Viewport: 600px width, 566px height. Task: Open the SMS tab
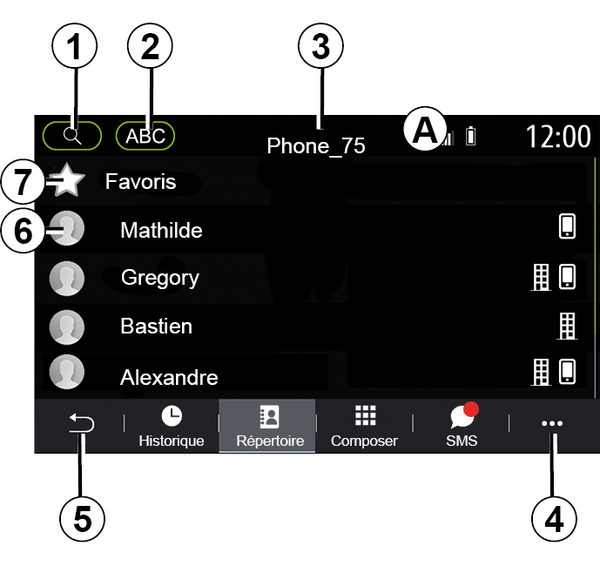461,426
